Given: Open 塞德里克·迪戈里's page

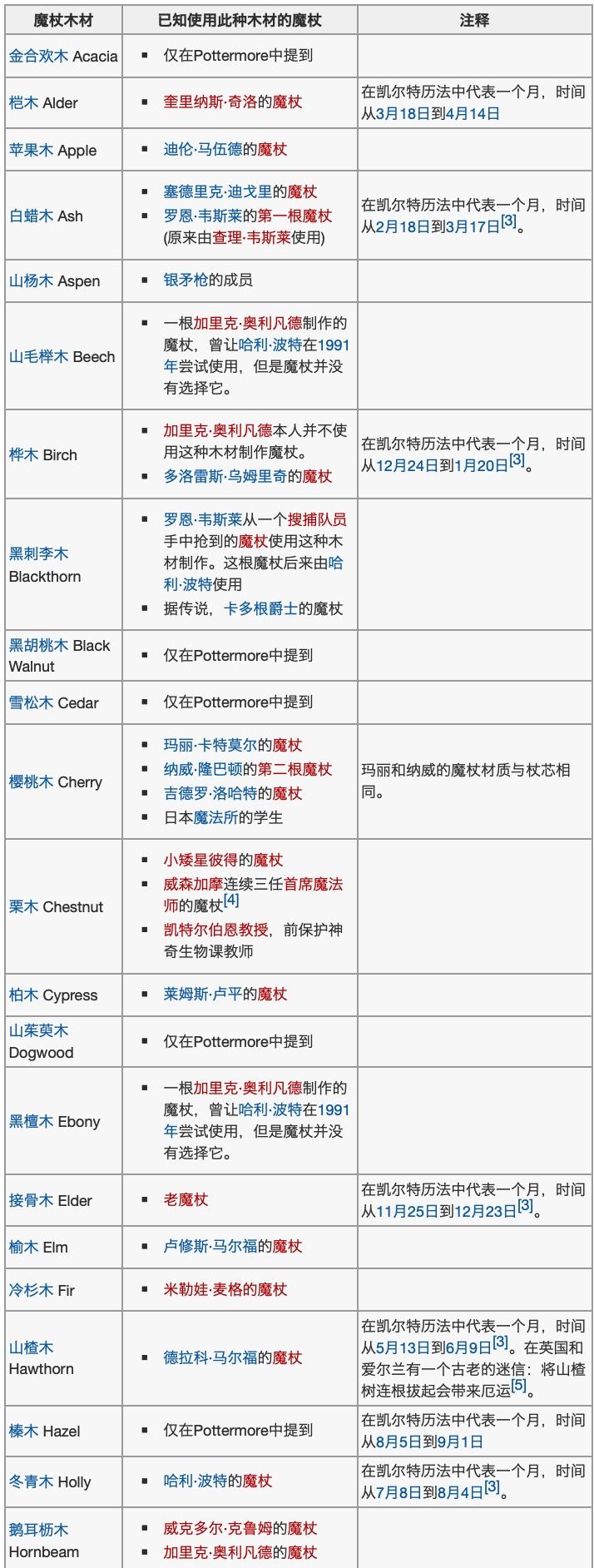Looking at the screenshot, I should (x=217, y=191).
